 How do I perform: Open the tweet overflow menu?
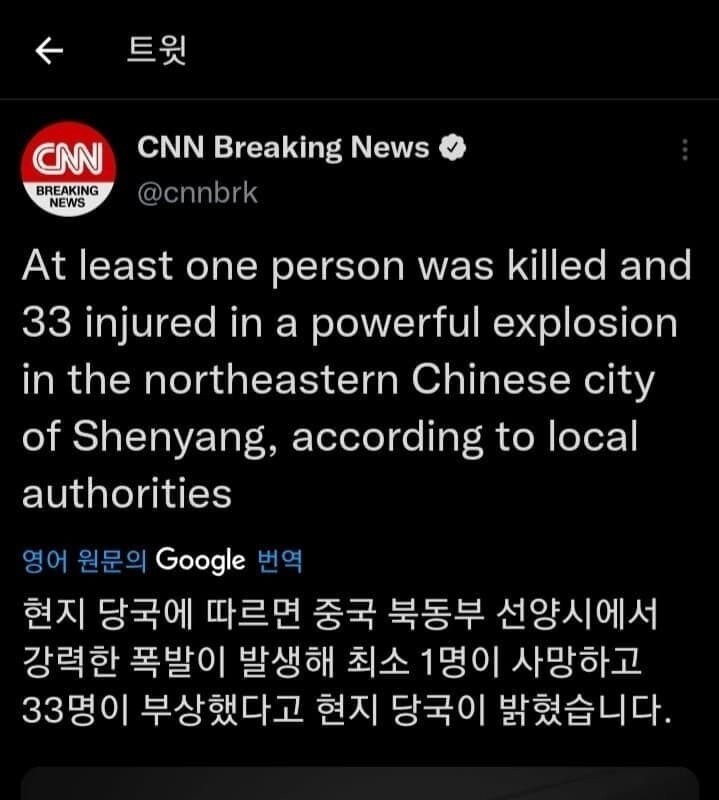[x=685, y=150]
